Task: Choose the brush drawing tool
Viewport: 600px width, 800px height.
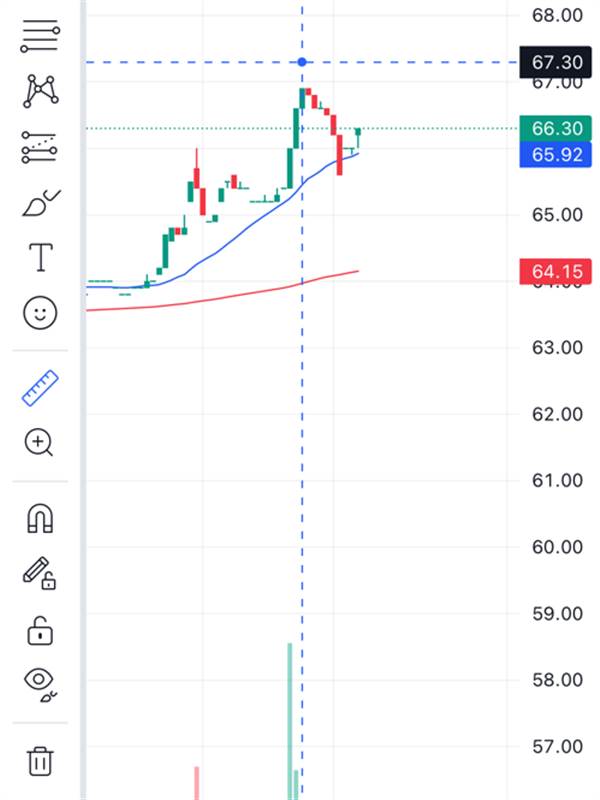Action: pyautogui.click(x=40, y=203)
